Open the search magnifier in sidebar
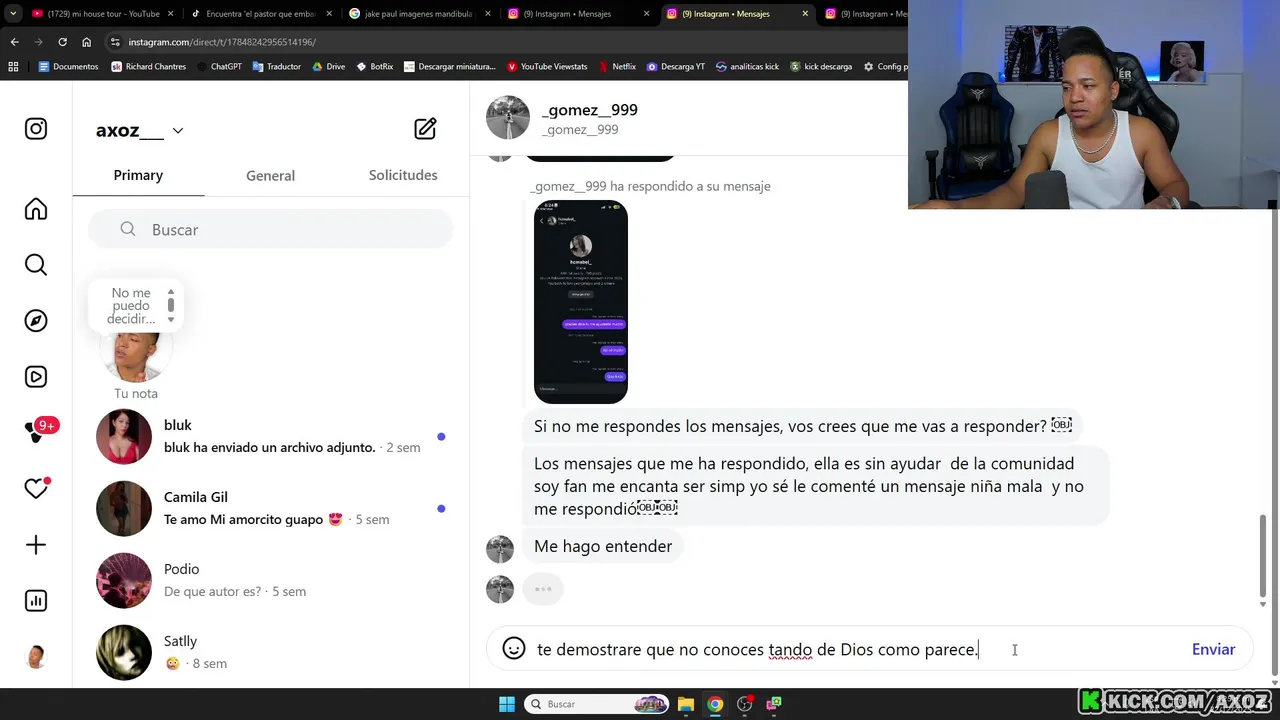Screen dimensions: 1280x720 36,265
